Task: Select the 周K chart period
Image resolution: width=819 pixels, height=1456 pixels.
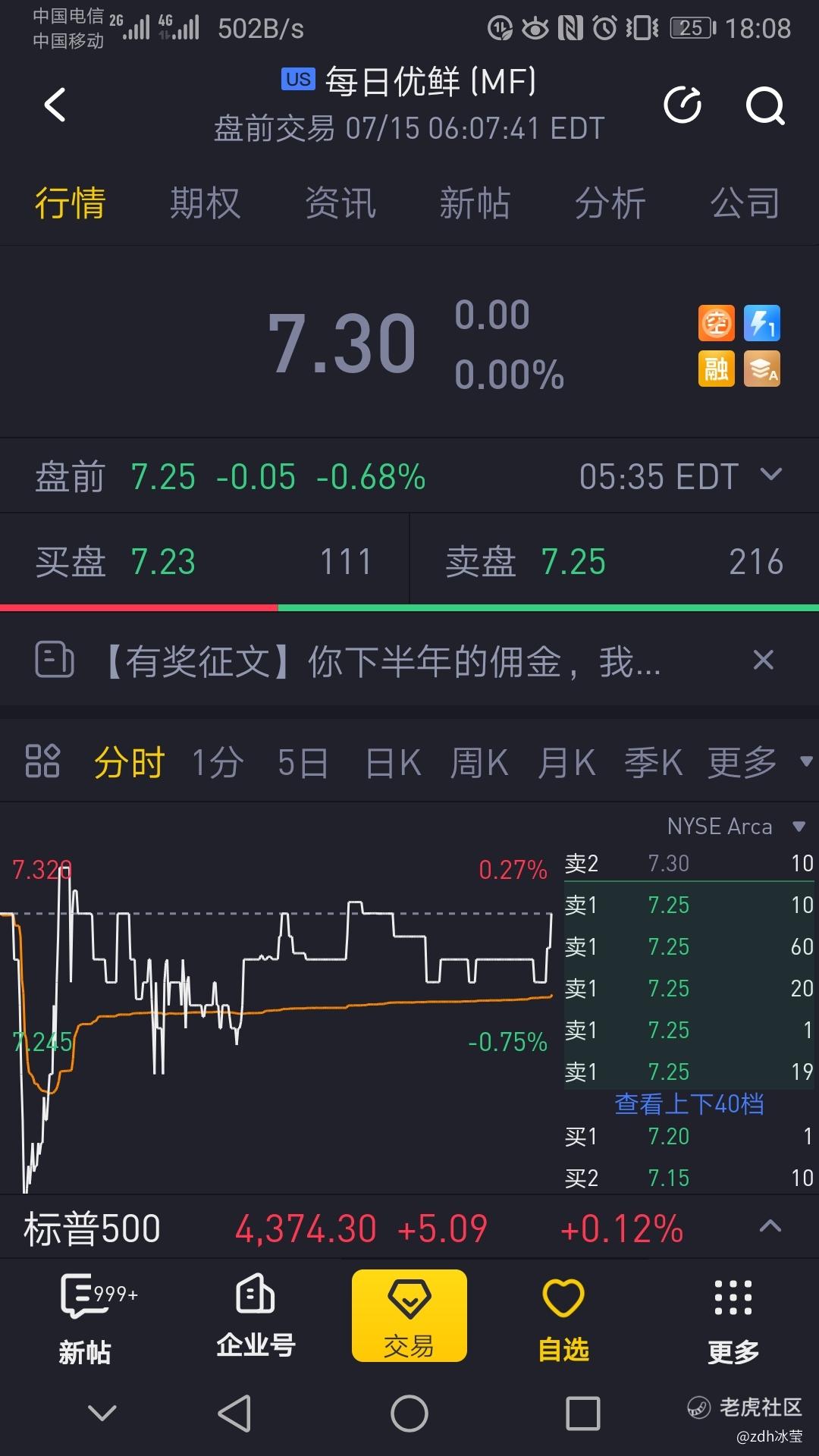Action: click(479, 762)
